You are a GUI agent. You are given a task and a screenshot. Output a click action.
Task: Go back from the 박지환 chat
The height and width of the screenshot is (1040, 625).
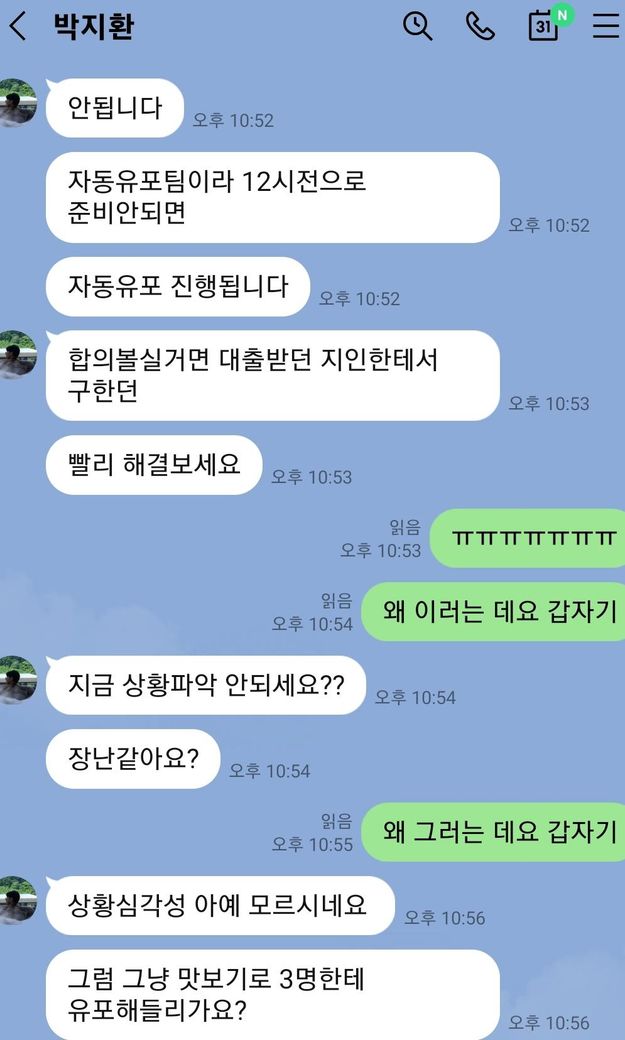coord(18,26)
